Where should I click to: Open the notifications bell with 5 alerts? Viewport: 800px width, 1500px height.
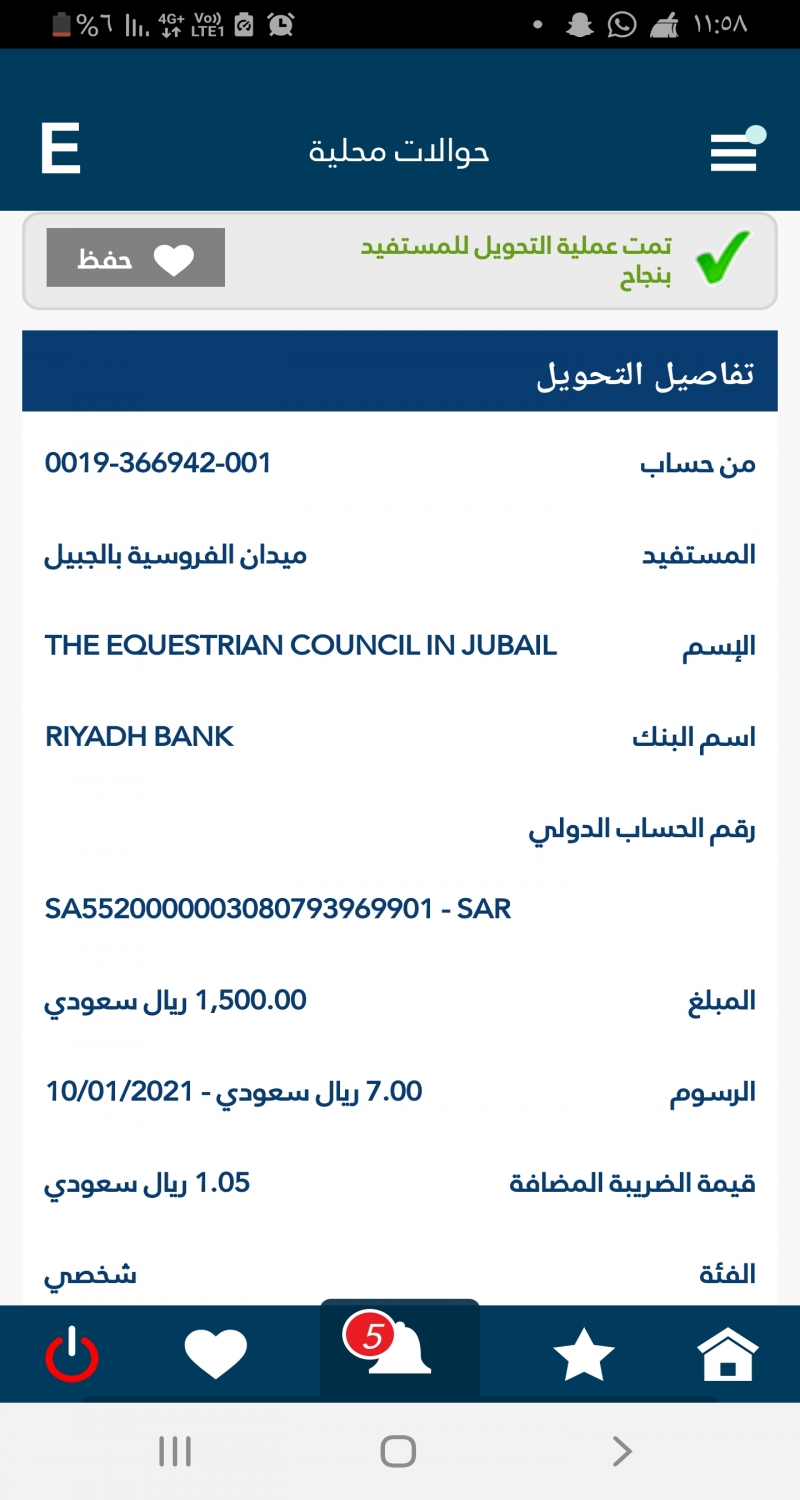pyautogui.click(x=398, y=1348)
